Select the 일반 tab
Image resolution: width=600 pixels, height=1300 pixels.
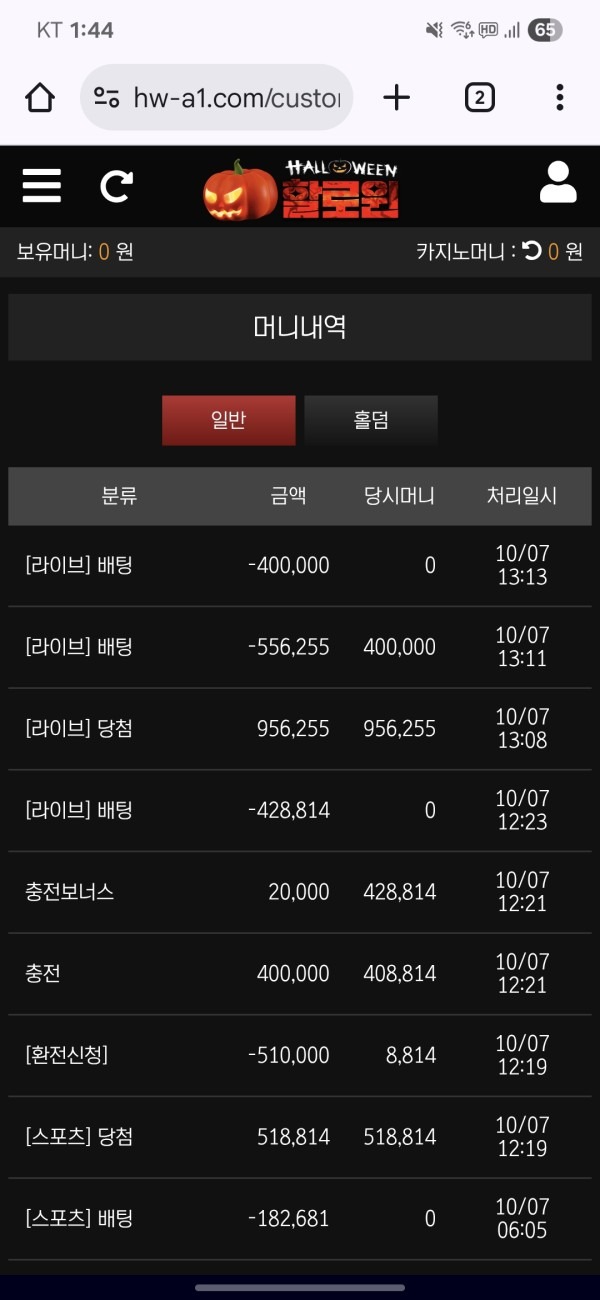229,420
